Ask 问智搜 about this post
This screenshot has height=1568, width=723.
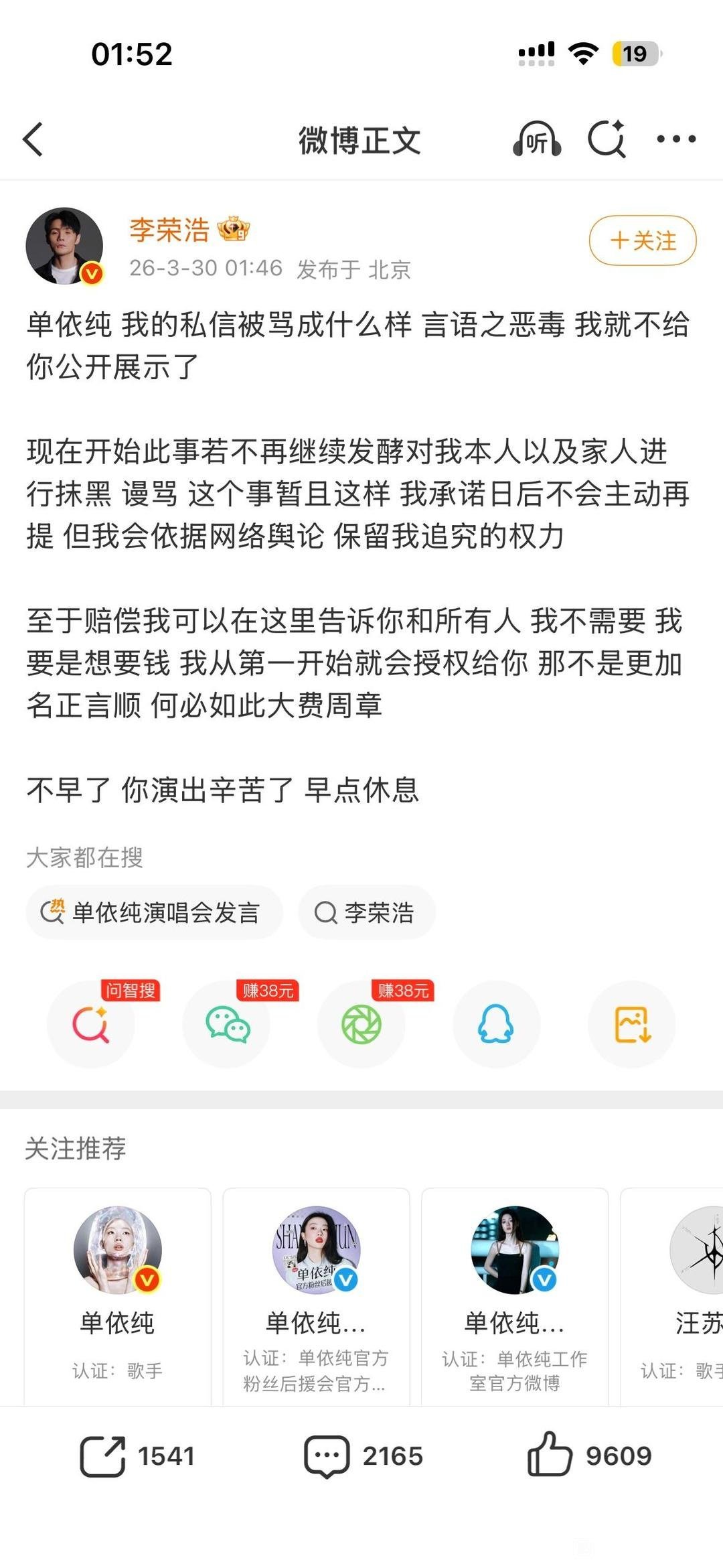91,1024
